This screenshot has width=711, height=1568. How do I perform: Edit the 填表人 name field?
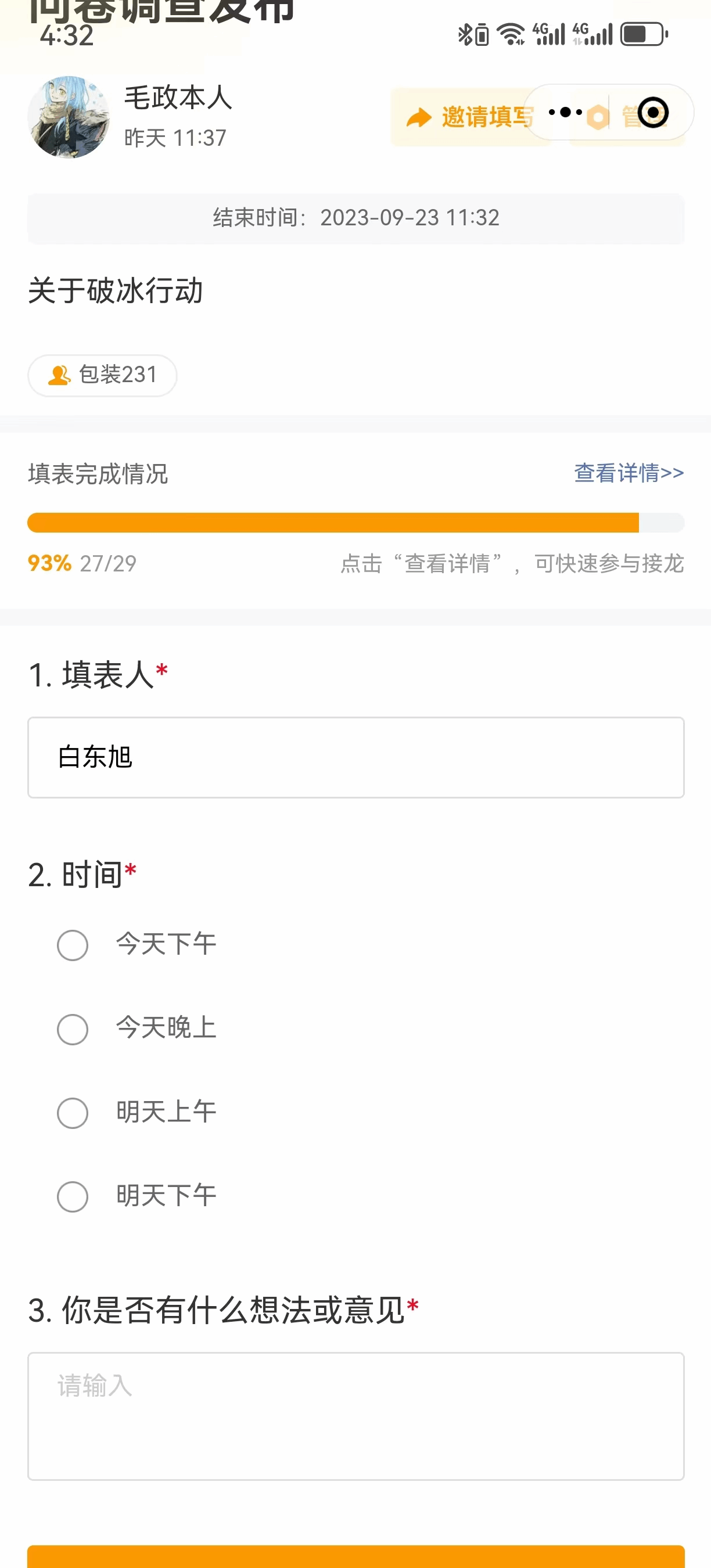click(x=355, y=757)
